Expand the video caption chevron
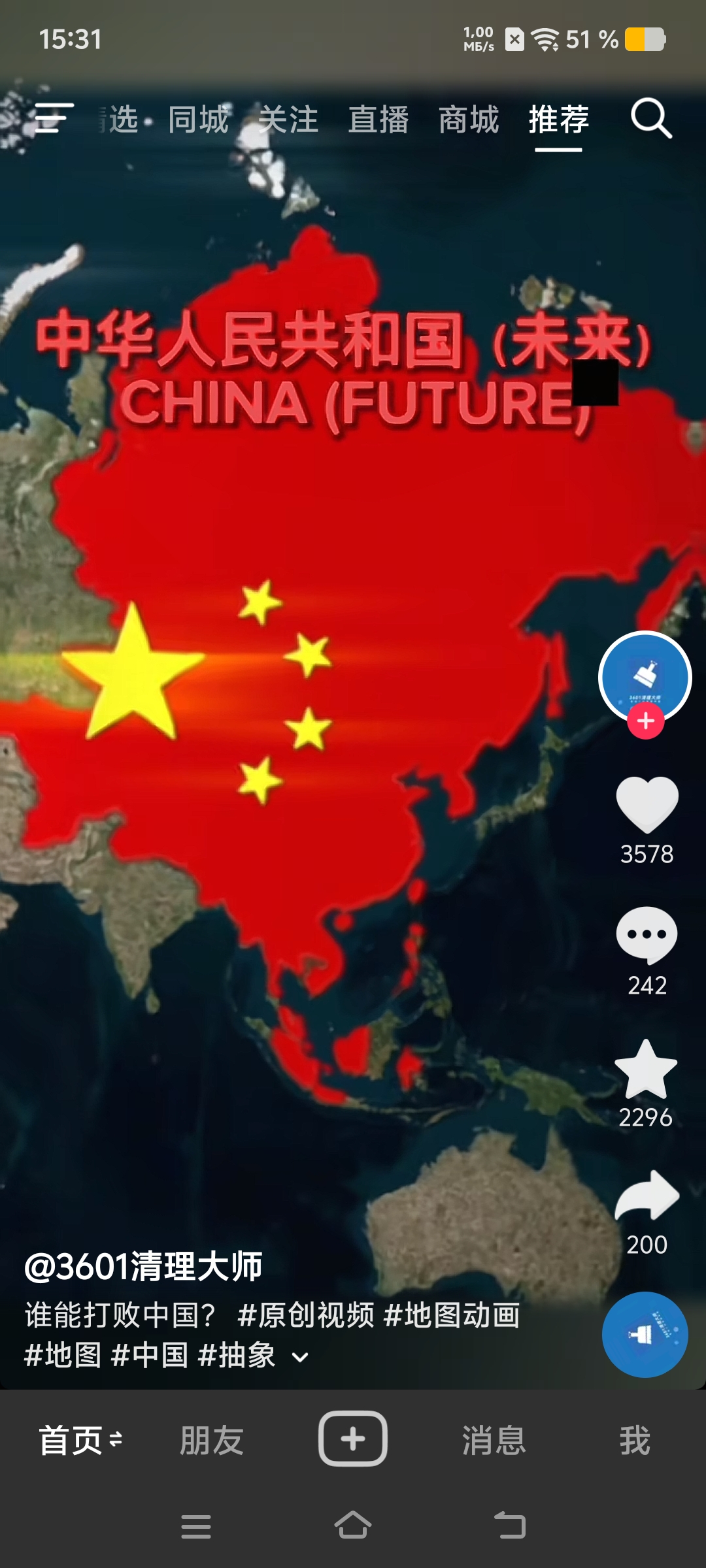 click(x=300, y=1358)
